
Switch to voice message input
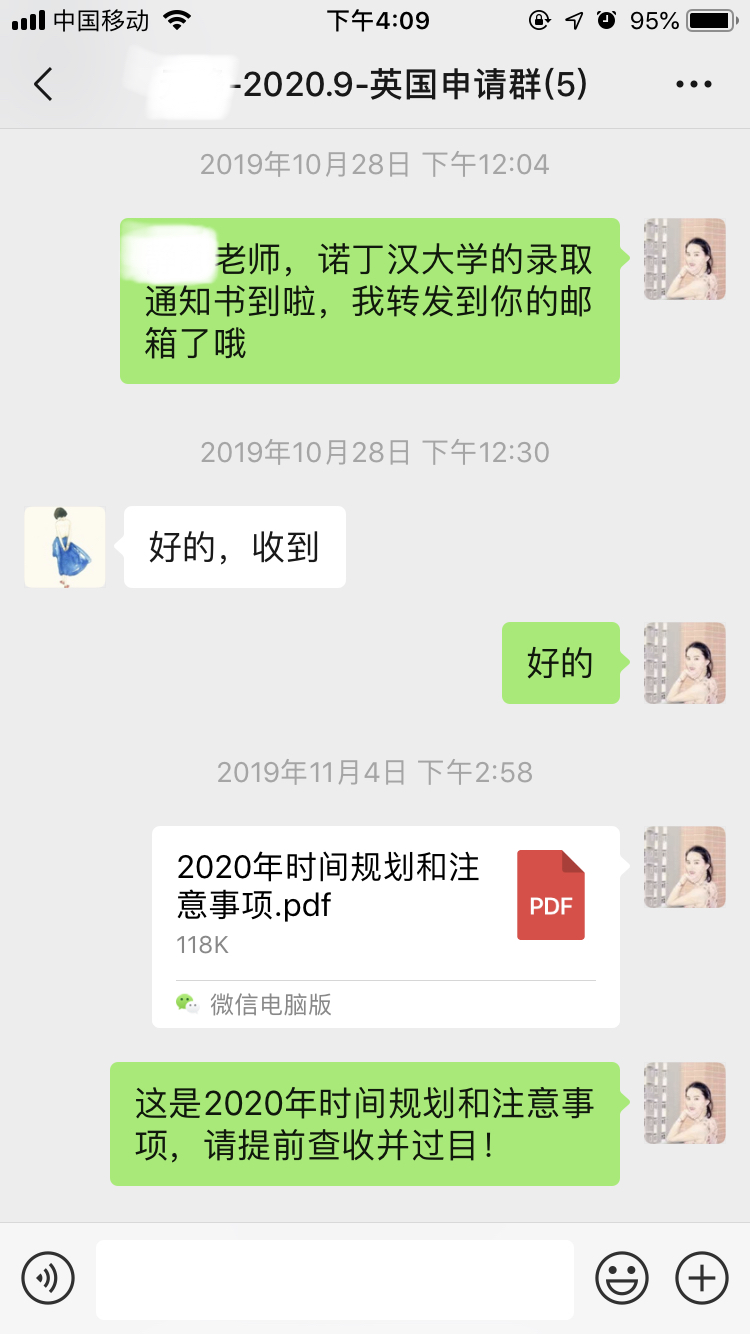(x=48, y=1277)
